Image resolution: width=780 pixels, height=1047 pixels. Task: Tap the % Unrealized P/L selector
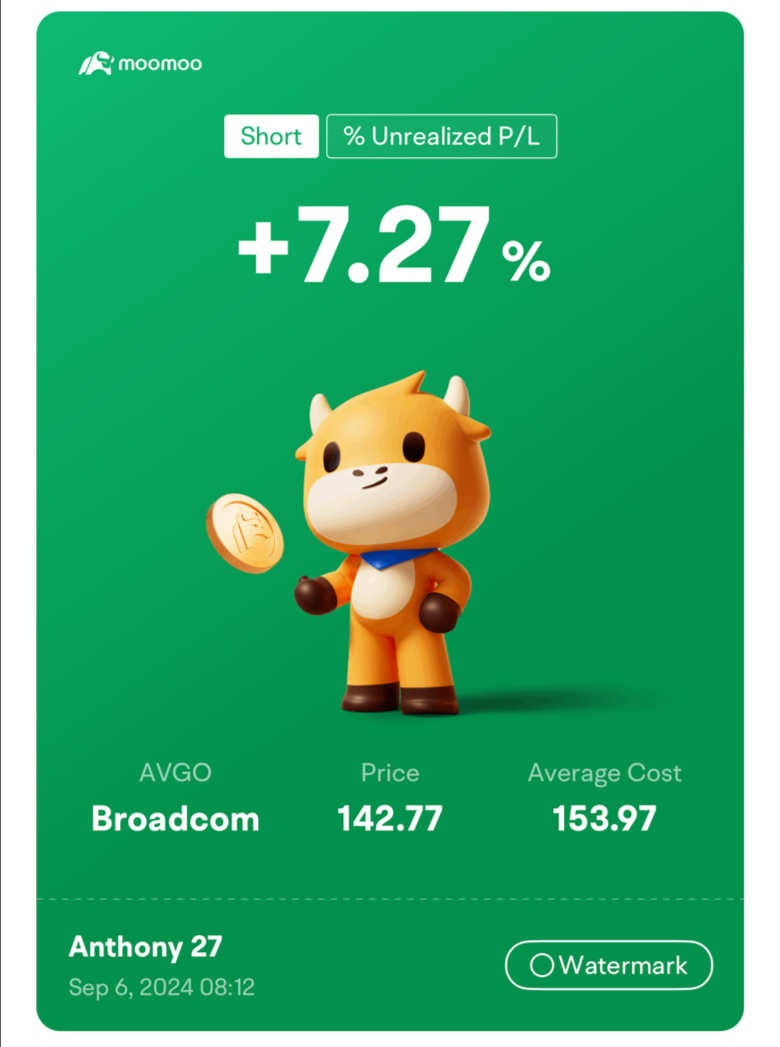click(441, 137)
